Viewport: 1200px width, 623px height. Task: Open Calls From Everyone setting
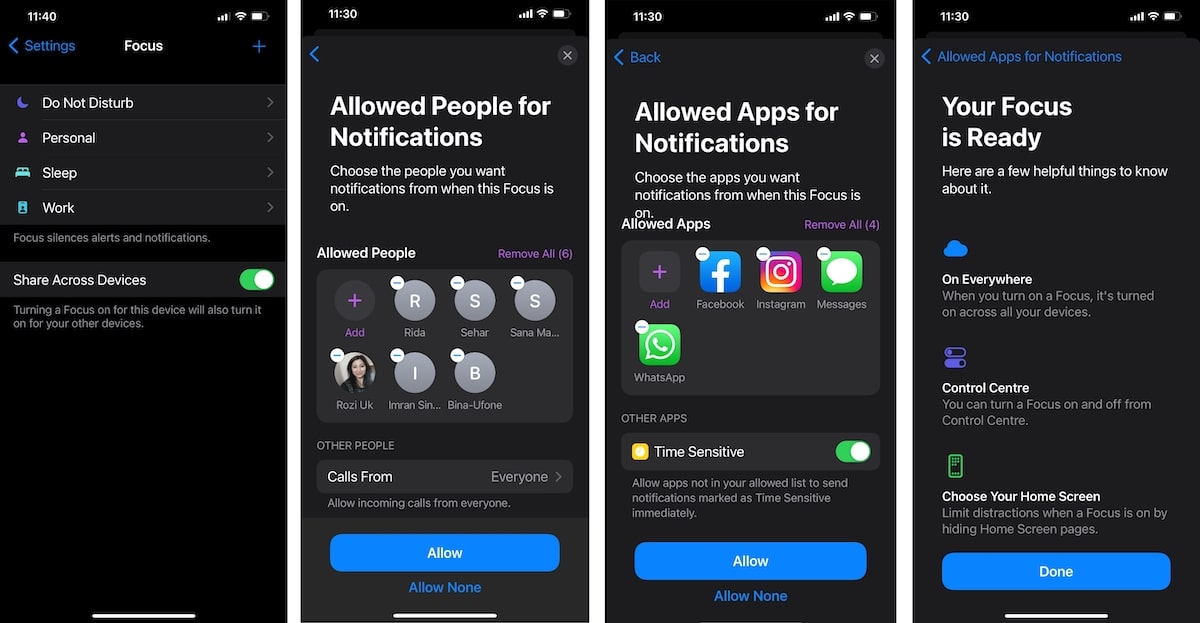445,477
